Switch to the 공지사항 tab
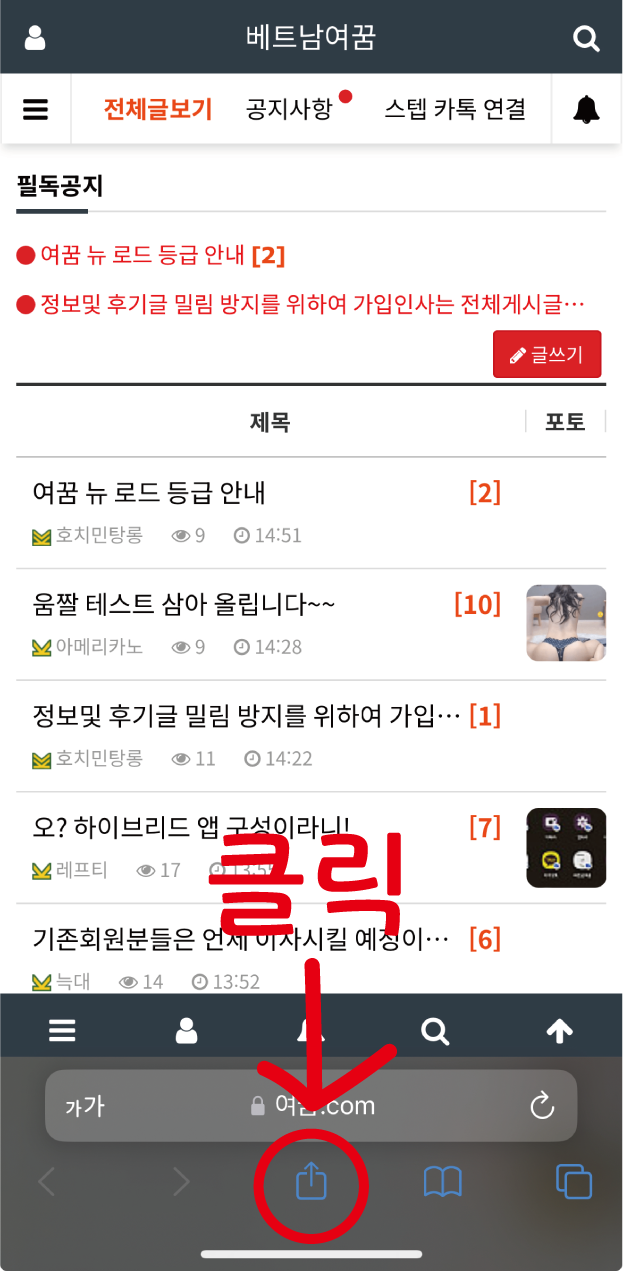623x1271 pixels. pos(289,109)
